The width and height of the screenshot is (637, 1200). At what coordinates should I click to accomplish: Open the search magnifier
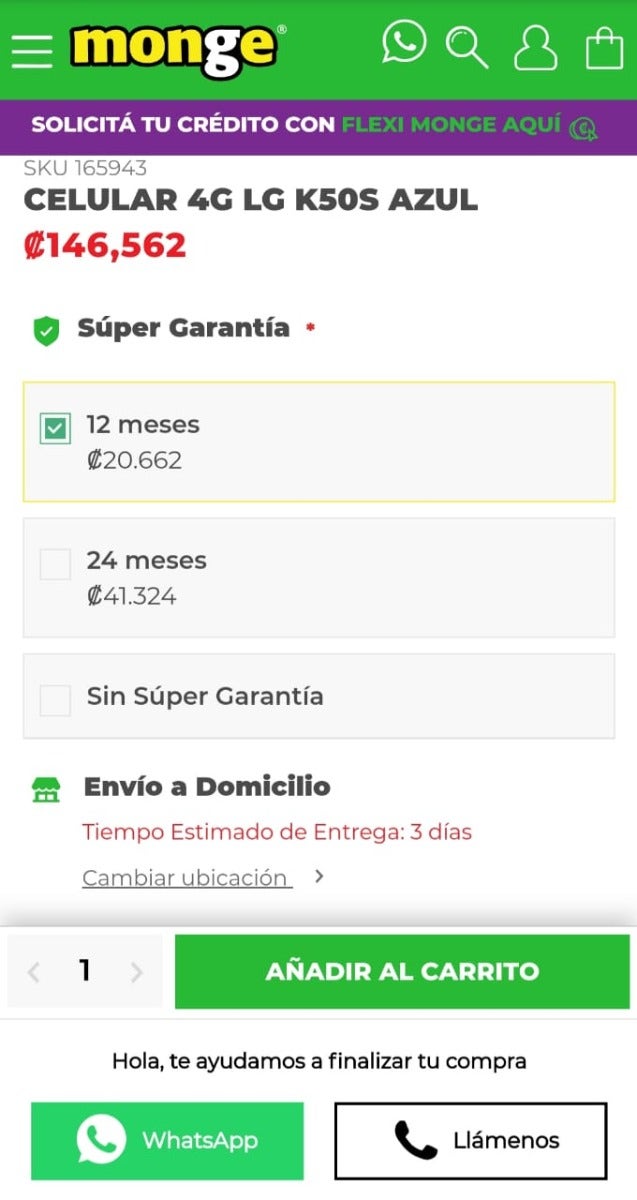coord(466,47)
